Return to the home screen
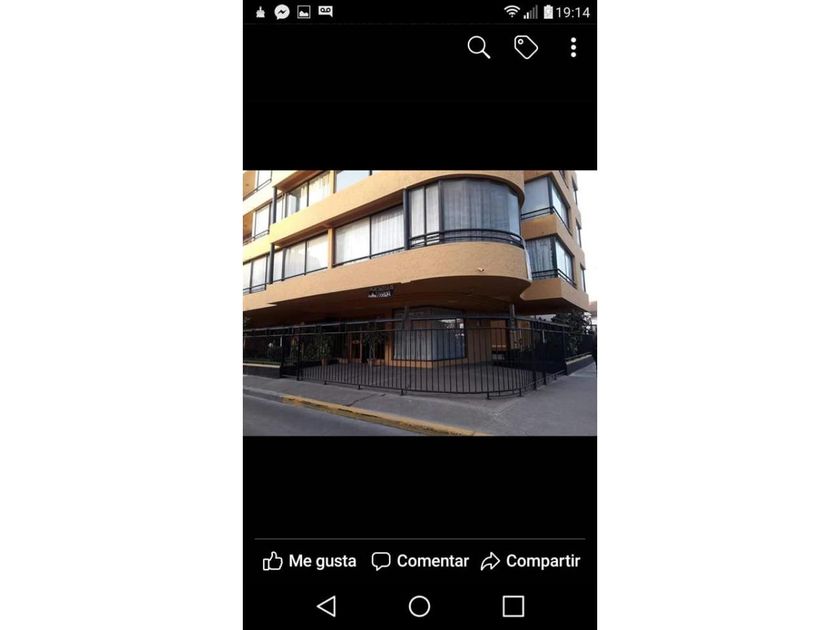Viewport: 840px width, 630px height. 419,606
